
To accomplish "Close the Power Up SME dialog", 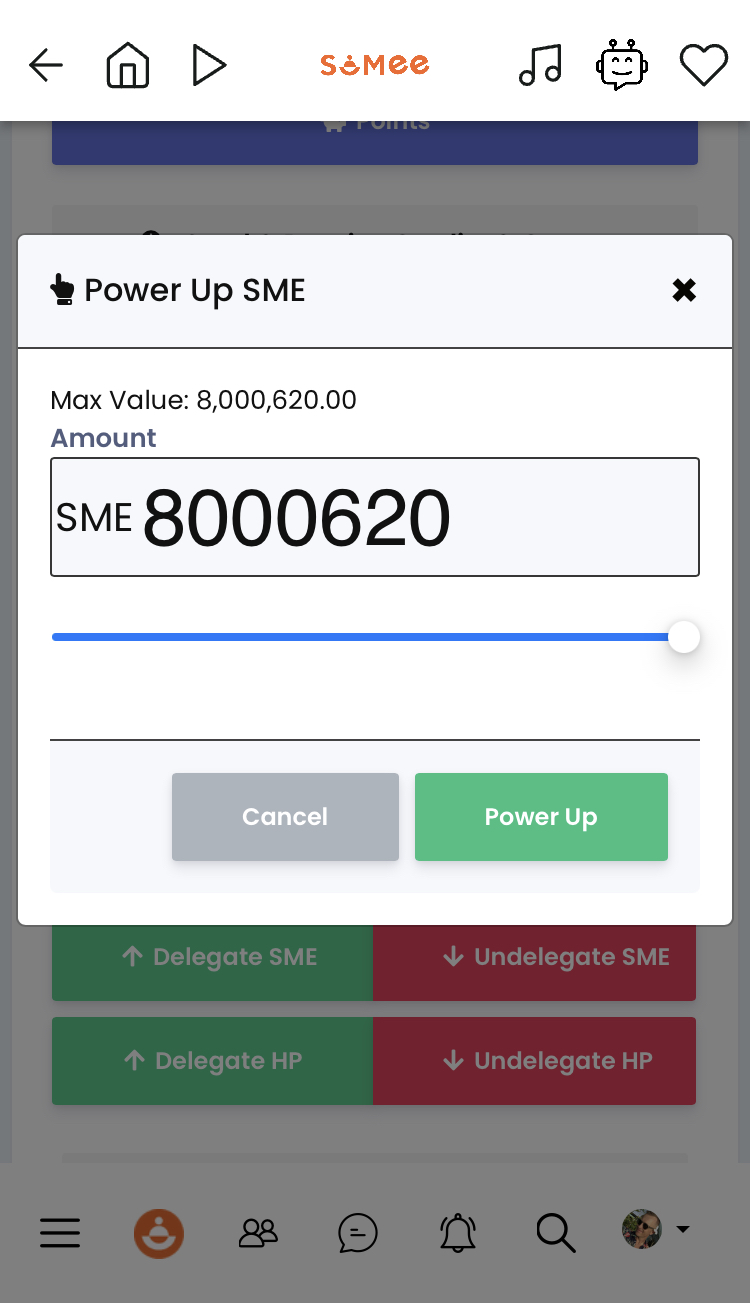I will [684, 291].
